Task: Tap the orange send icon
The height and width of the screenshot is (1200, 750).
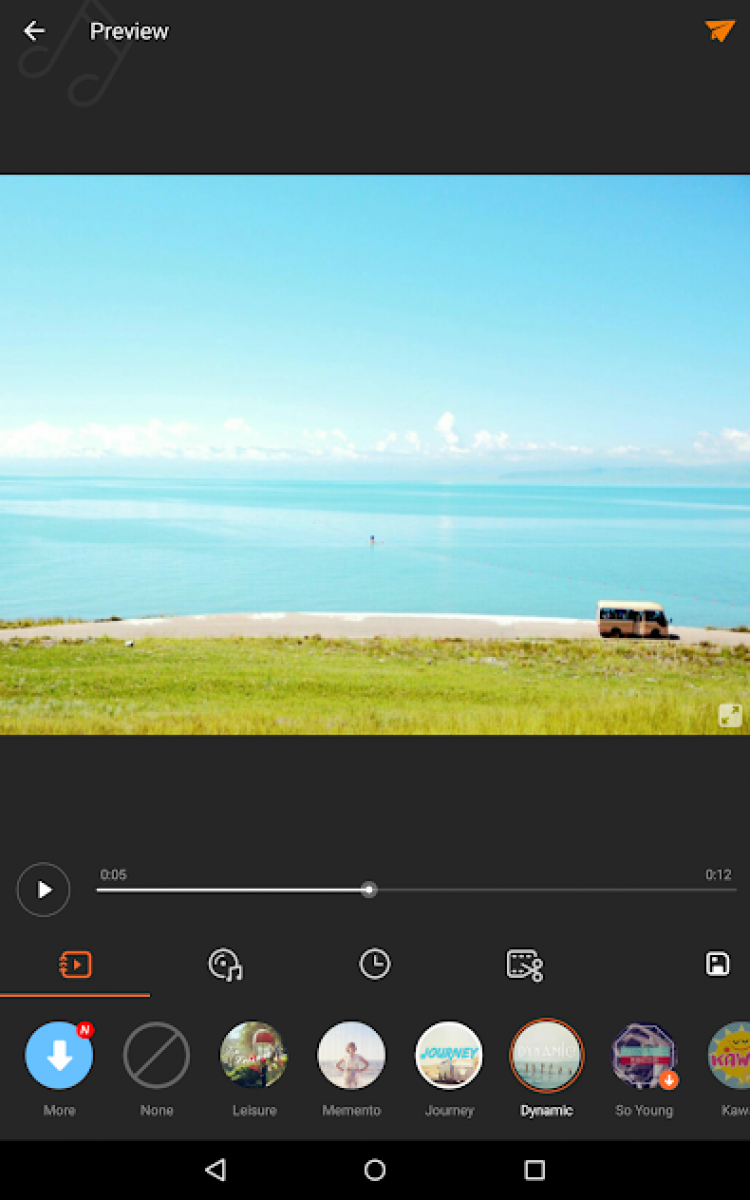Action: point(719,30)
